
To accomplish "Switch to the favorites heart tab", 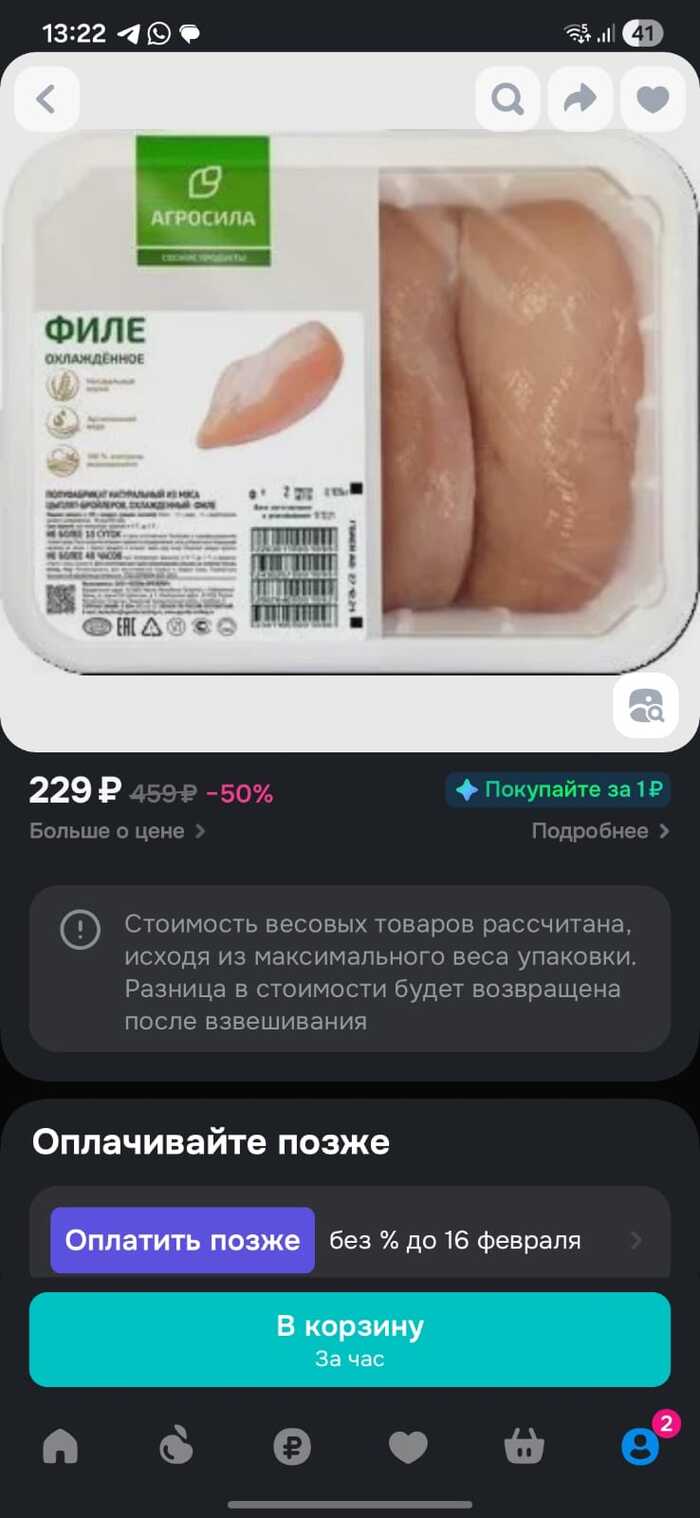I will pyautogui.click(x=408, y=1446).
